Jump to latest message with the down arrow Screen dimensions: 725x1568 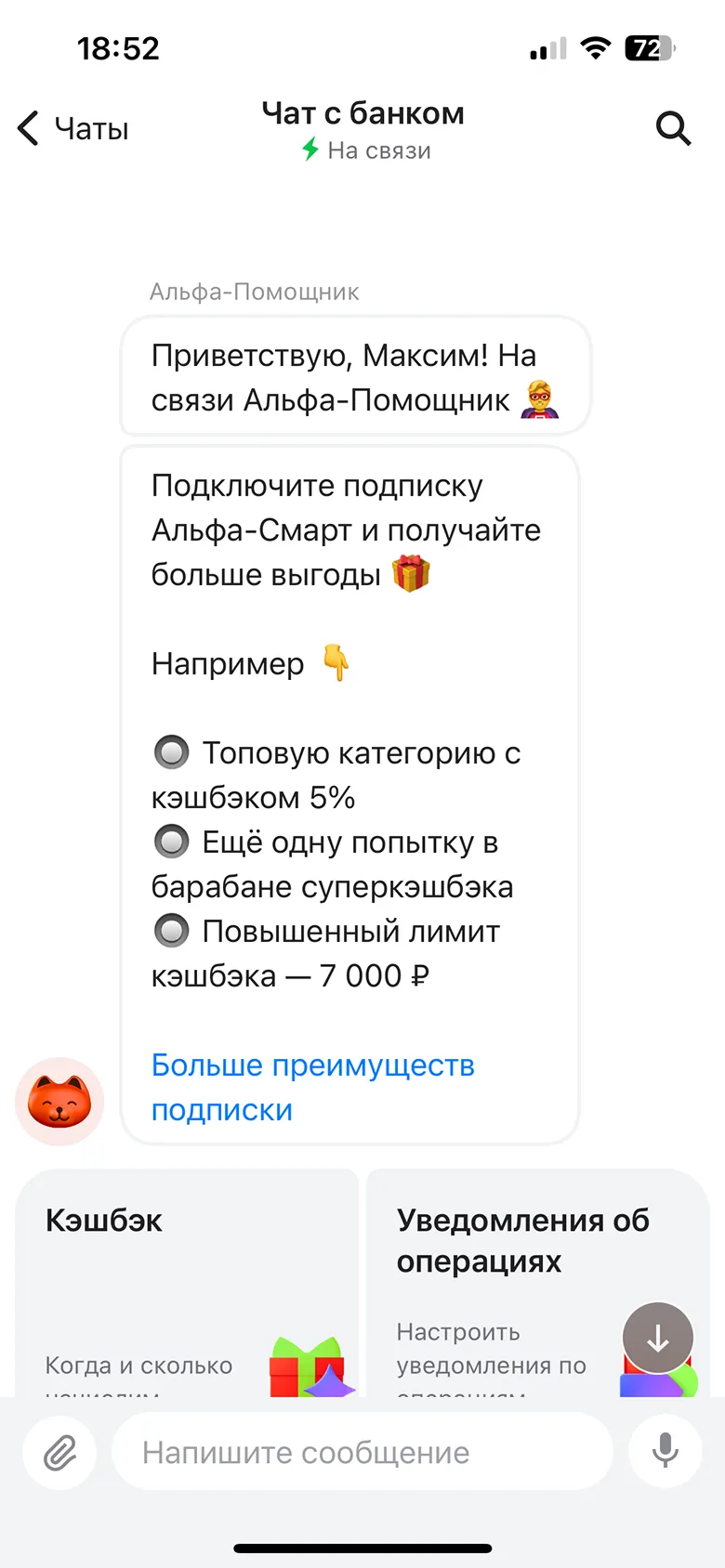pos(658,1339)
